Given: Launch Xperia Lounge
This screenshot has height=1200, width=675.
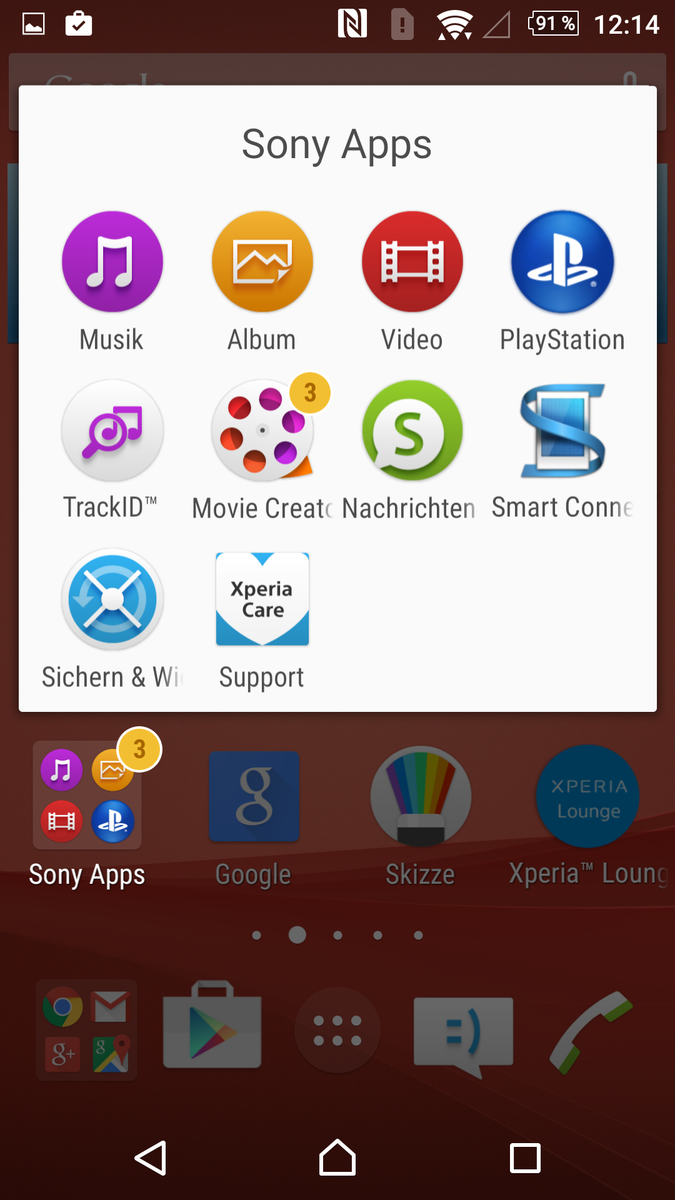Looking at the screenshot, I should [x=587, y=797].
